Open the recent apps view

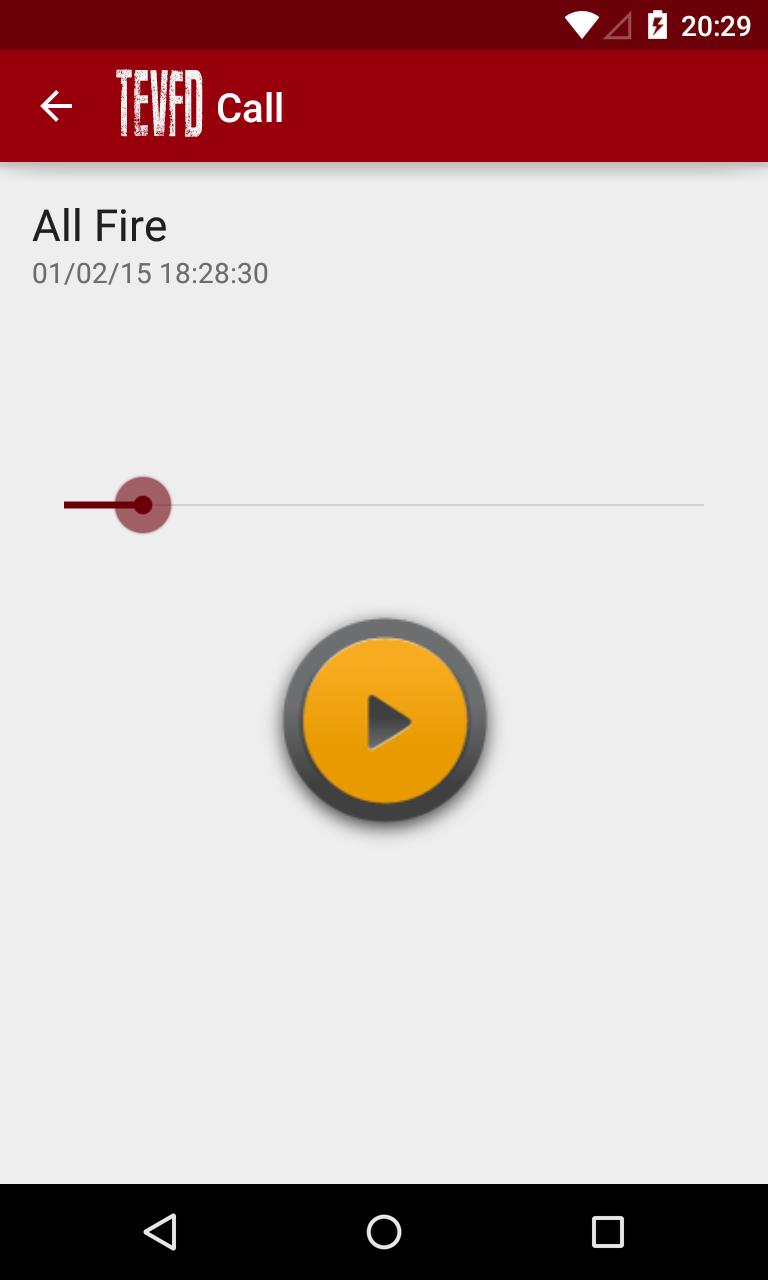pyautogui.click(x=607, y=1232)
